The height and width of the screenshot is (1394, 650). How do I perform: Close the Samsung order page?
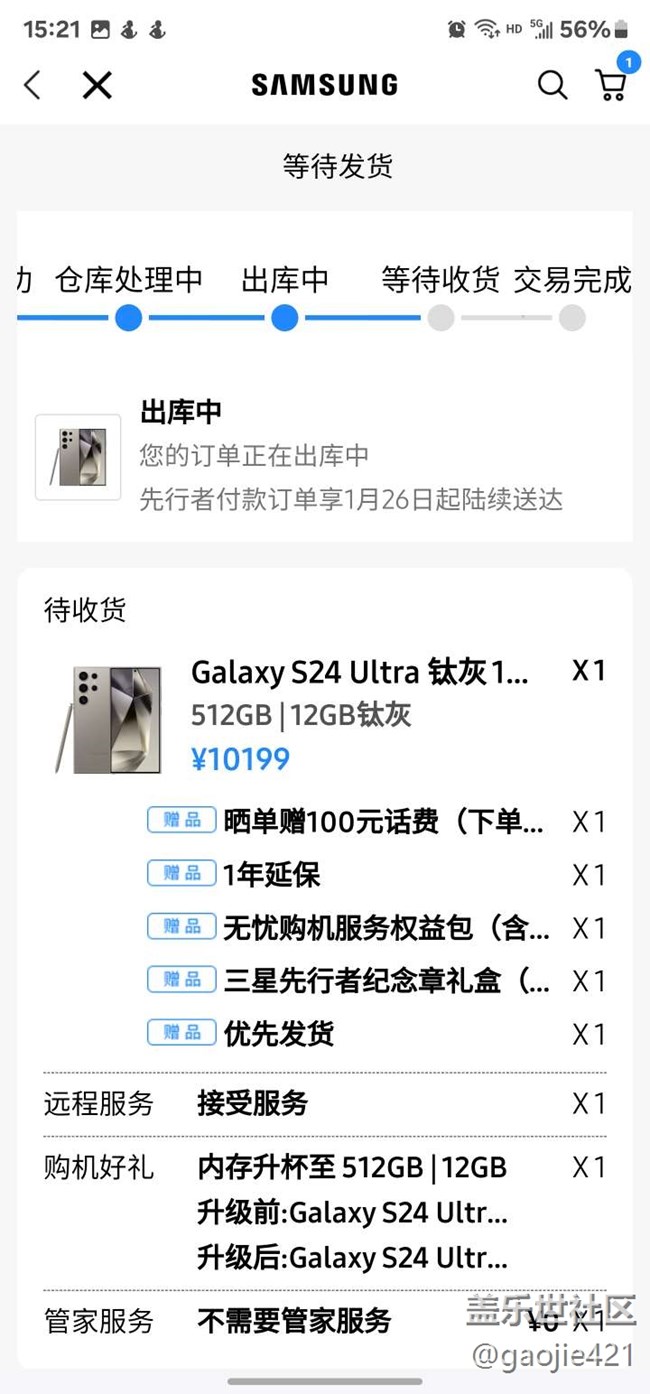pos(97,85)
